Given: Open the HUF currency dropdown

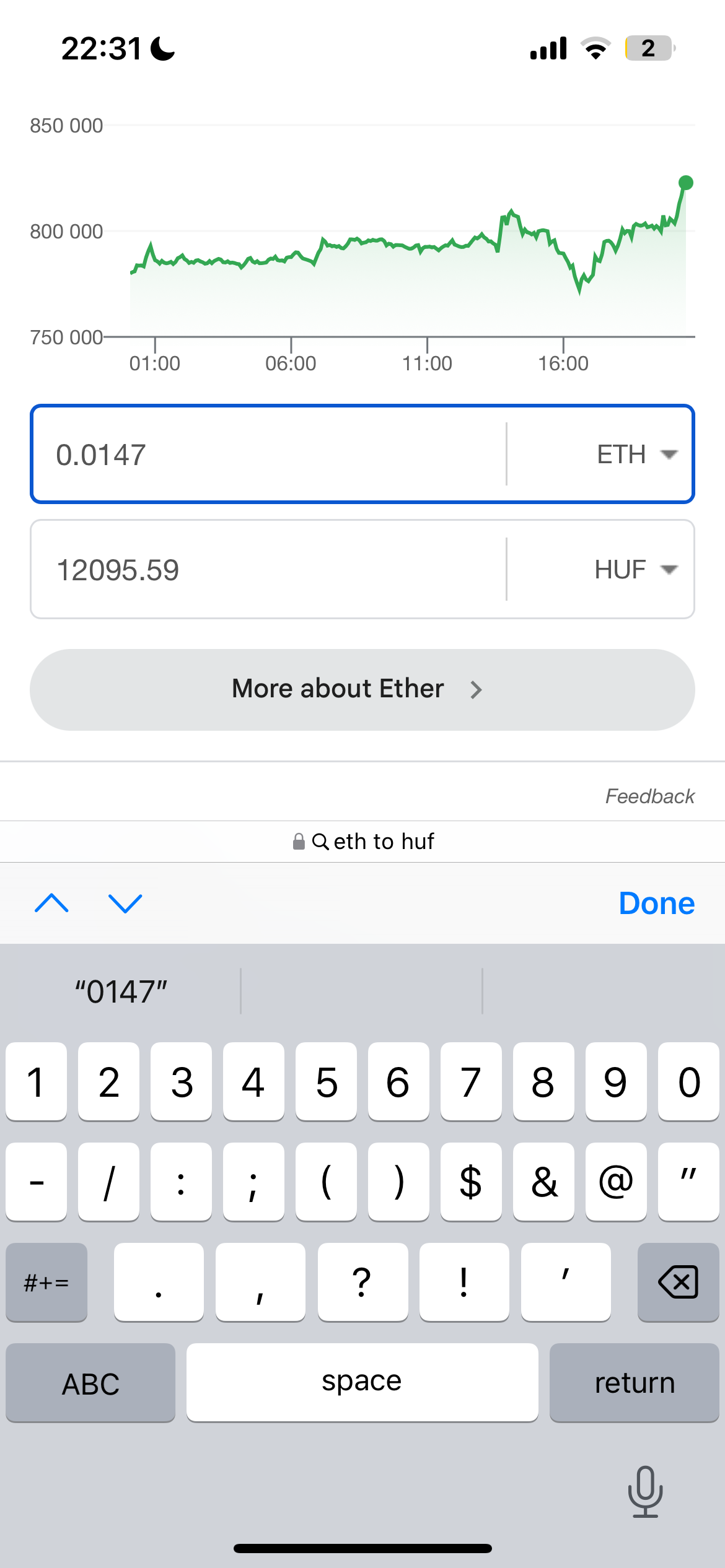Looking at the screenshot, I should click(x=636, y=570).
